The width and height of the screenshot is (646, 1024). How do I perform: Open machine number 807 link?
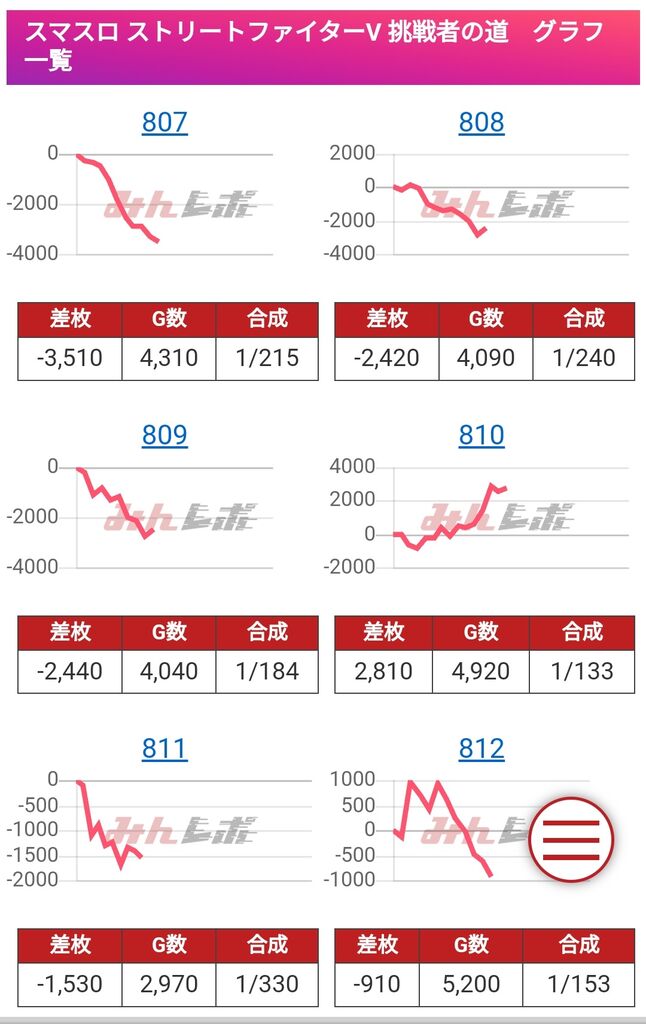pos(165,123)
